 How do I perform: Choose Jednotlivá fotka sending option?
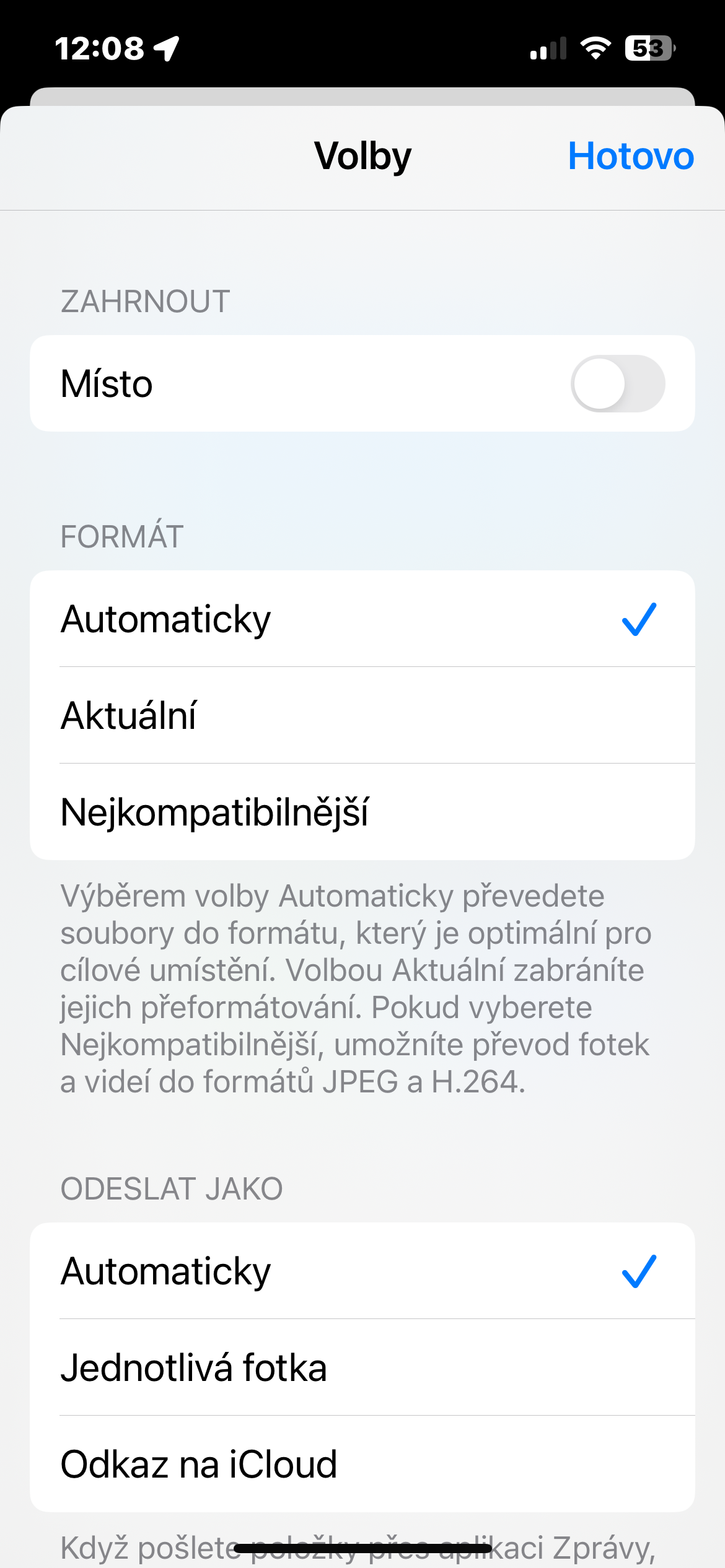[362, 1367]
